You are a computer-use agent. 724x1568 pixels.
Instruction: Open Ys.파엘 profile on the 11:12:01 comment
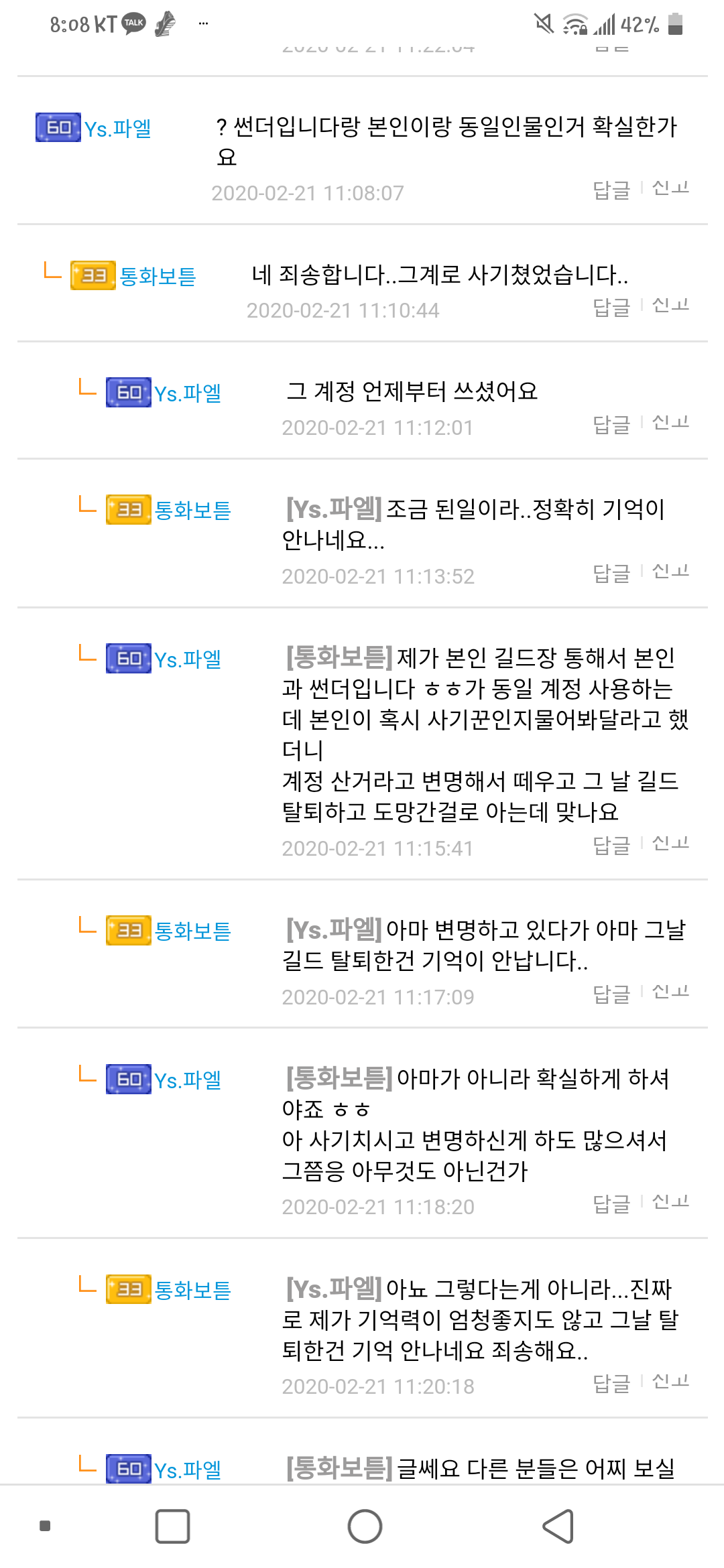pyautogui.click(x=187, y=393)
